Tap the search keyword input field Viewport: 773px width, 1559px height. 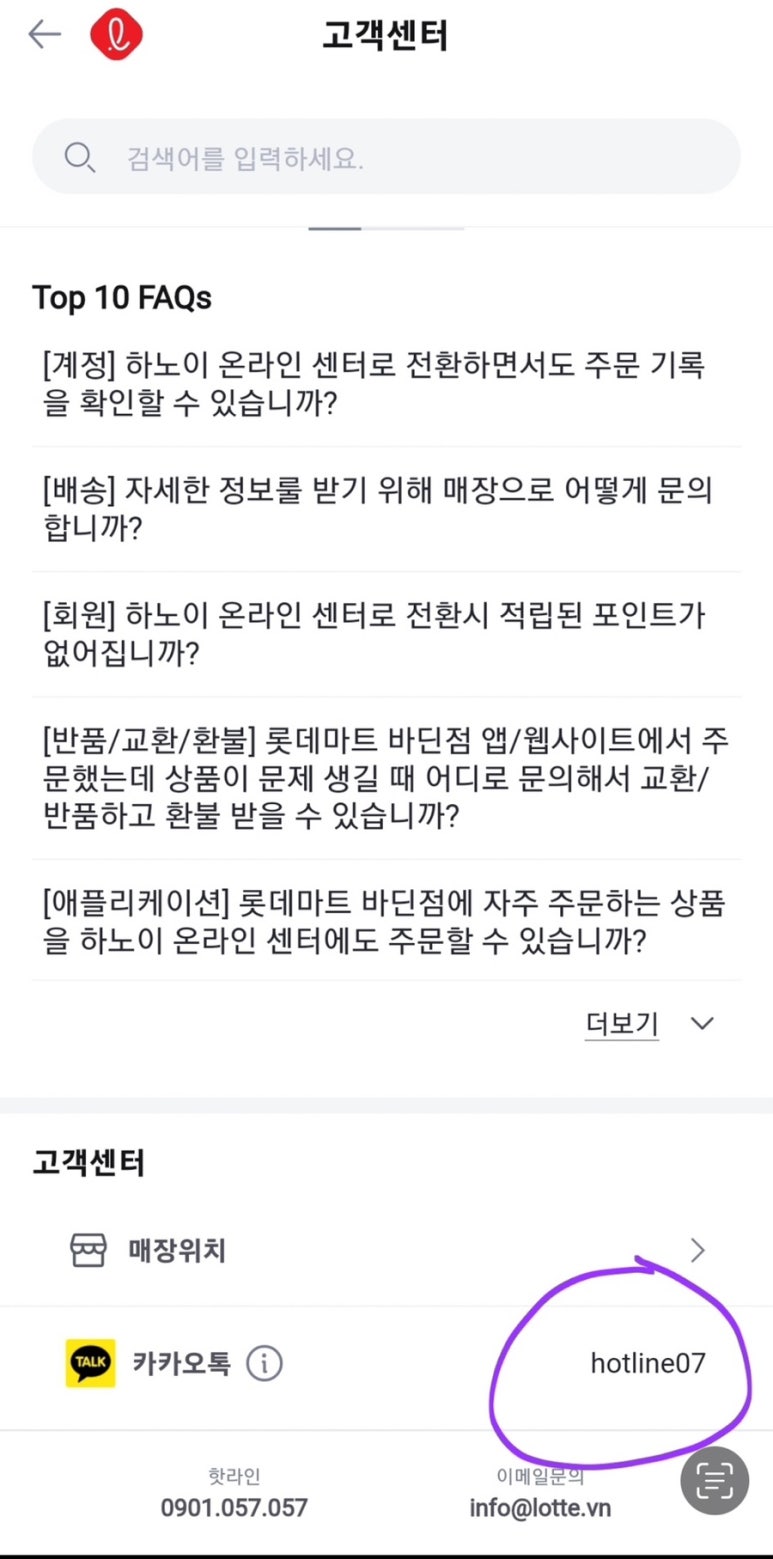pos(400,158)
